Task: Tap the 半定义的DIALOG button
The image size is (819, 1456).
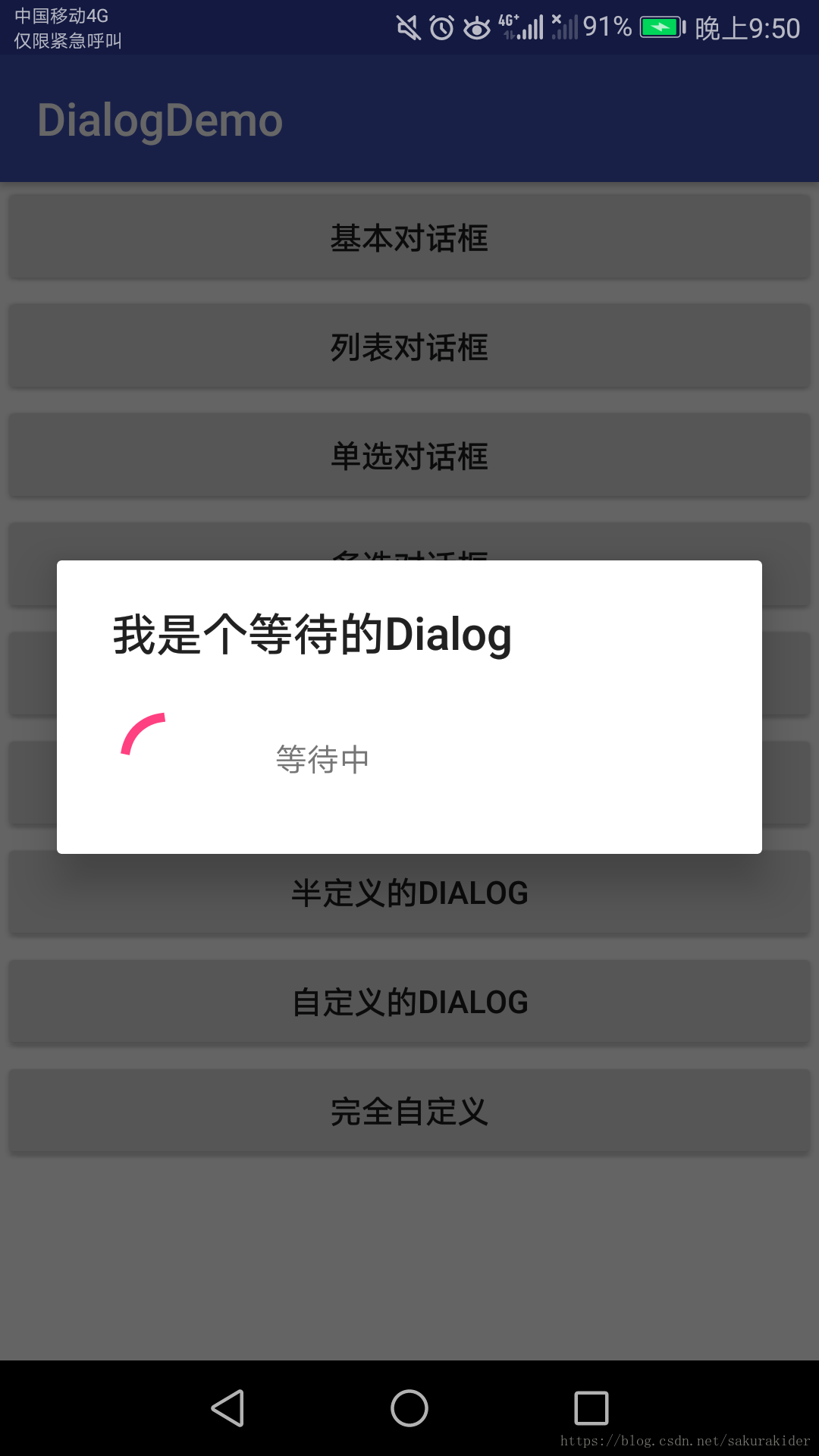Action: tap(409, 893)
